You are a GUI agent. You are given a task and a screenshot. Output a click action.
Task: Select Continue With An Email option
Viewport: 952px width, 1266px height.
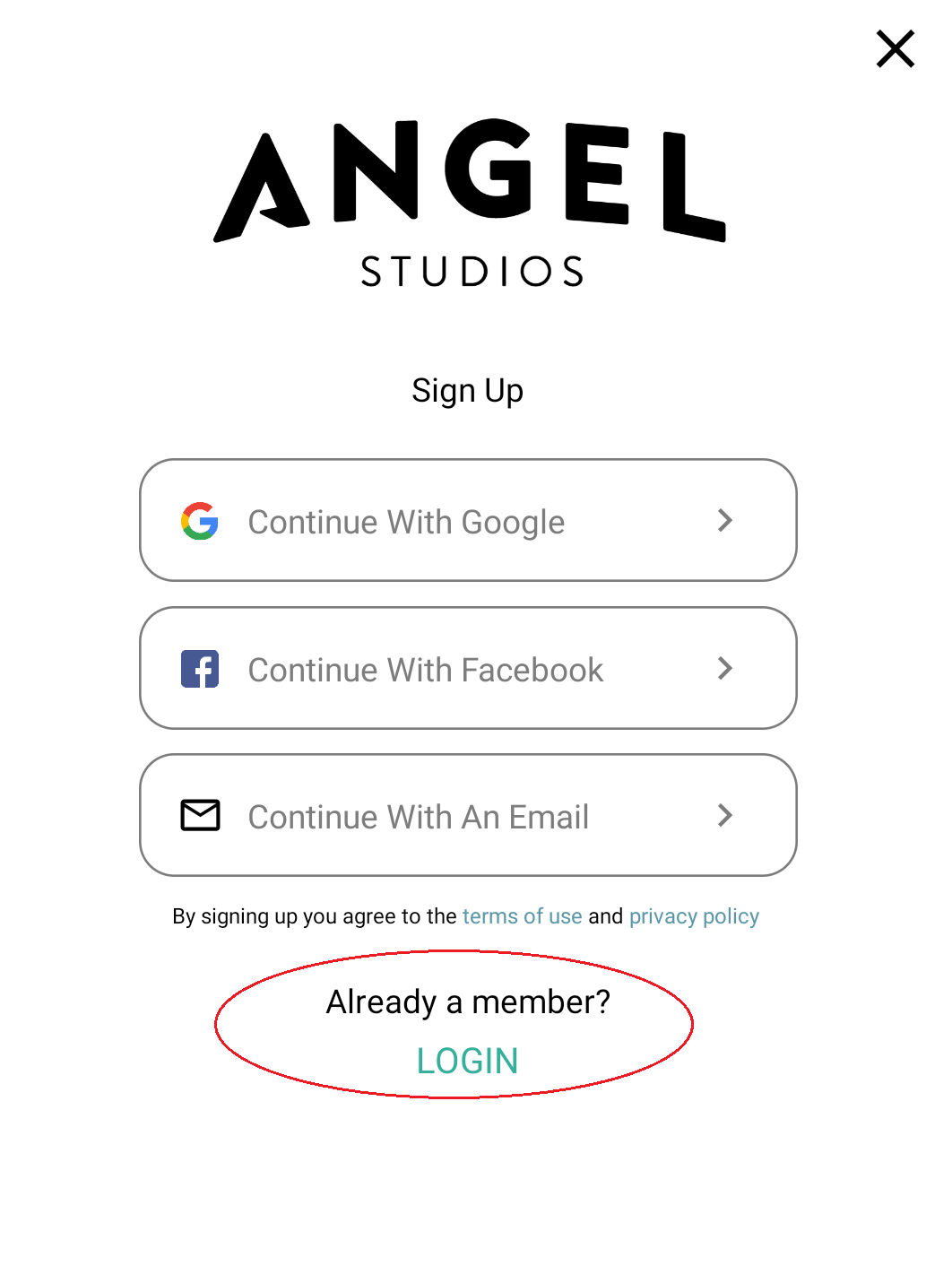pos(468,816)
